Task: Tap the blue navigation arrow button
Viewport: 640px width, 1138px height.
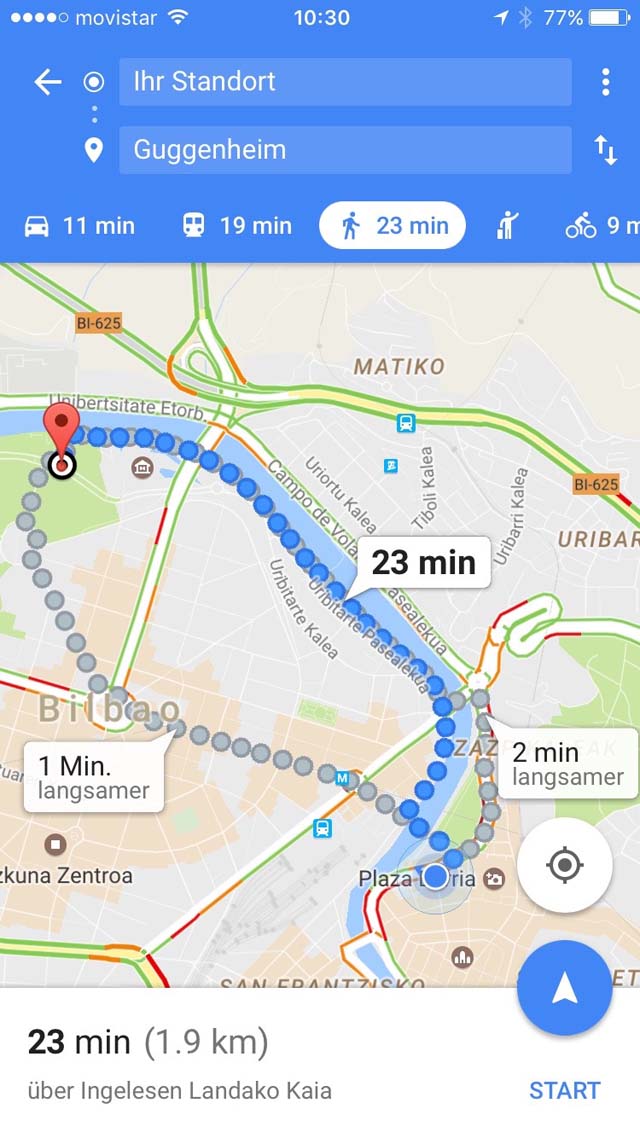Action: (x=565, y=988)
